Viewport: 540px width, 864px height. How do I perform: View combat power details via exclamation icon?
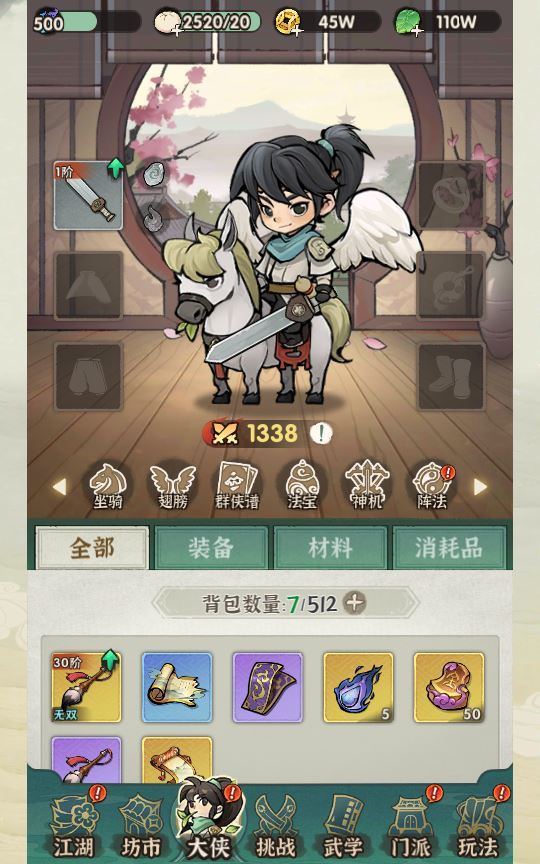coord(321,433)
